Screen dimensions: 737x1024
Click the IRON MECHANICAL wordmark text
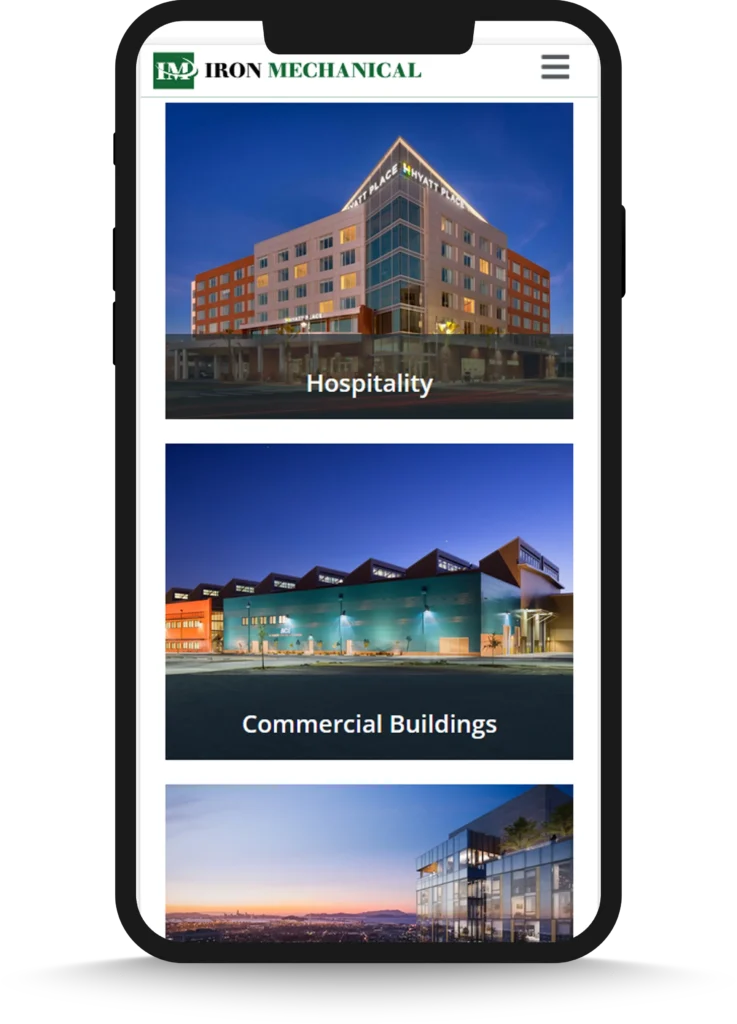coord(310,69)
